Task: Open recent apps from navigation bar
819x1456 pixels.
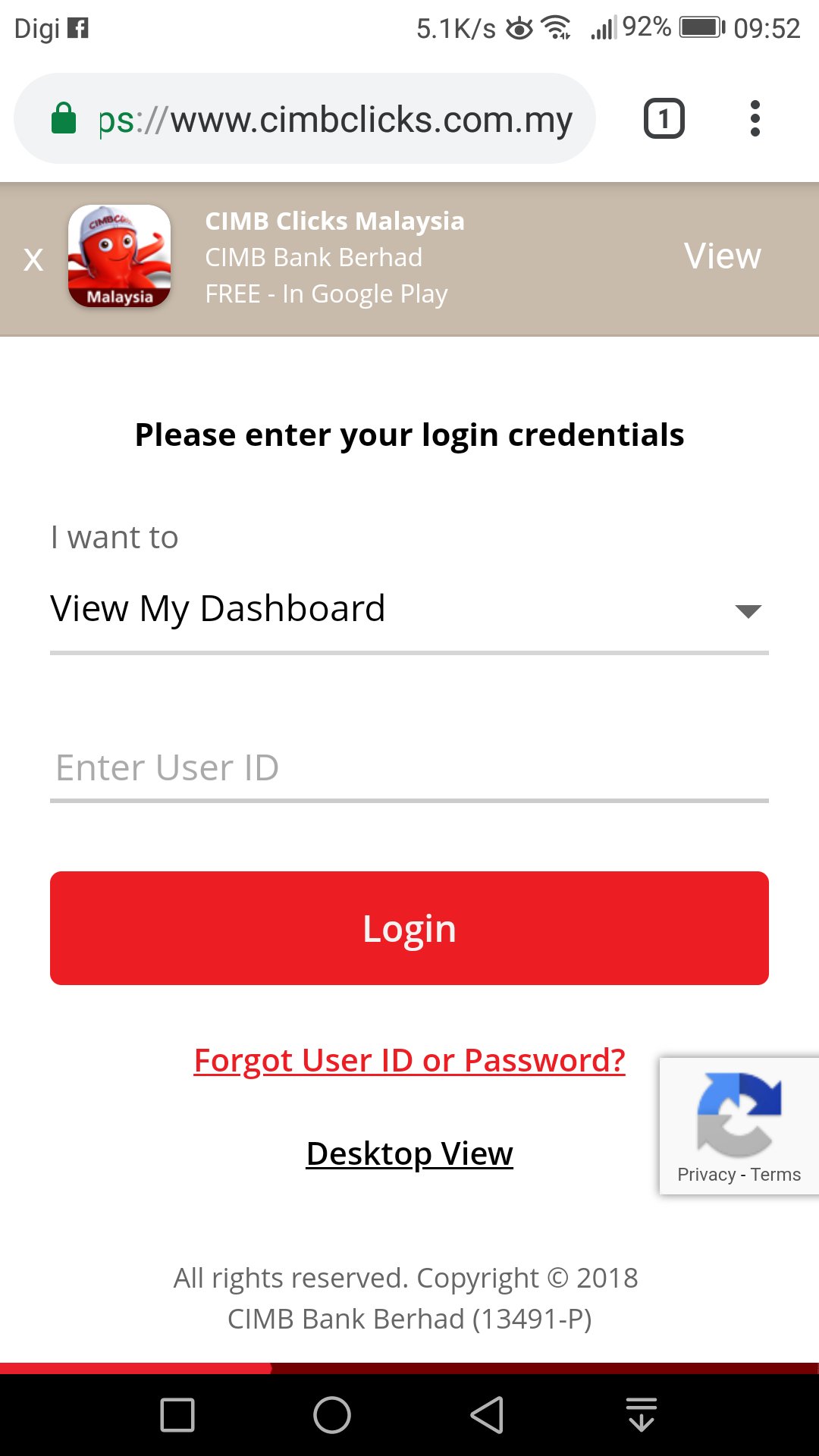Action: (x=177, y=1414)
